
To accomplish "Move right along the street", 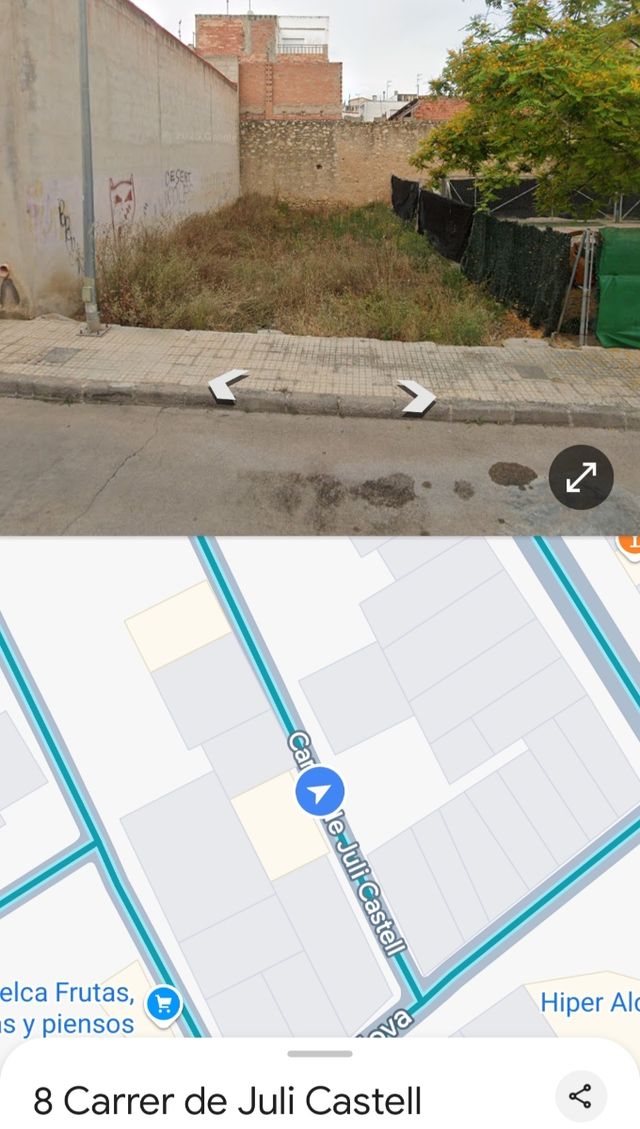I will point(416,397).
